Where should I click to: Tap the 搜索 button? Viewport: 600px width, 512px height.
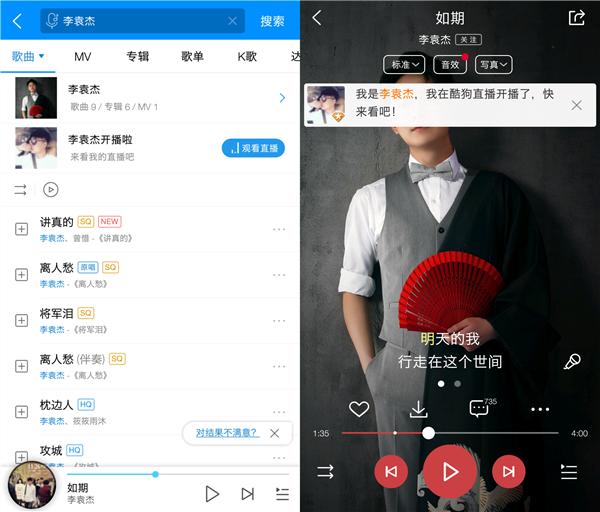coord(272,21)
